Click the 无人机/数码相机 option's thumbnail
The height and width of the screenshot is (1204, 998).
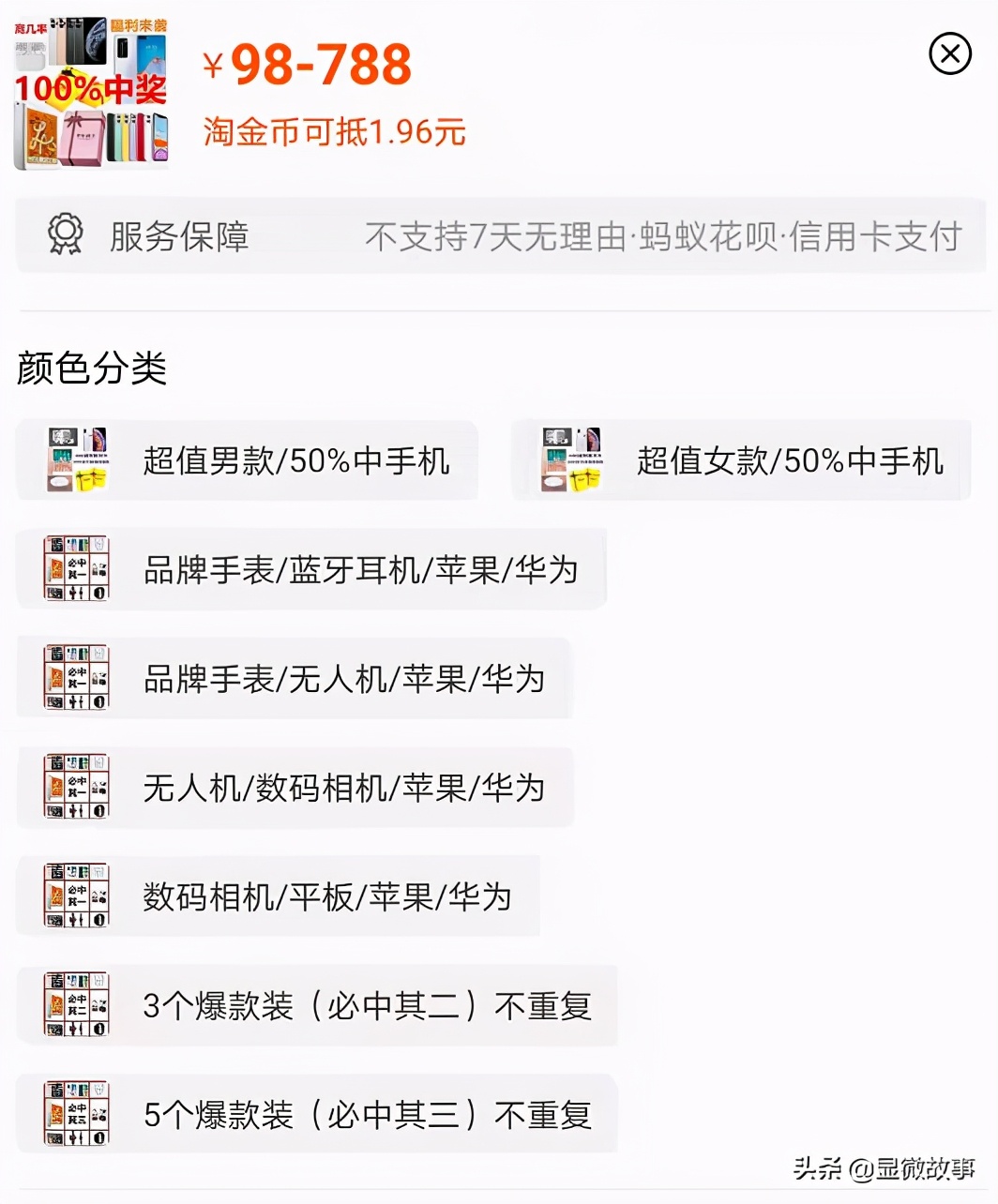76,788
